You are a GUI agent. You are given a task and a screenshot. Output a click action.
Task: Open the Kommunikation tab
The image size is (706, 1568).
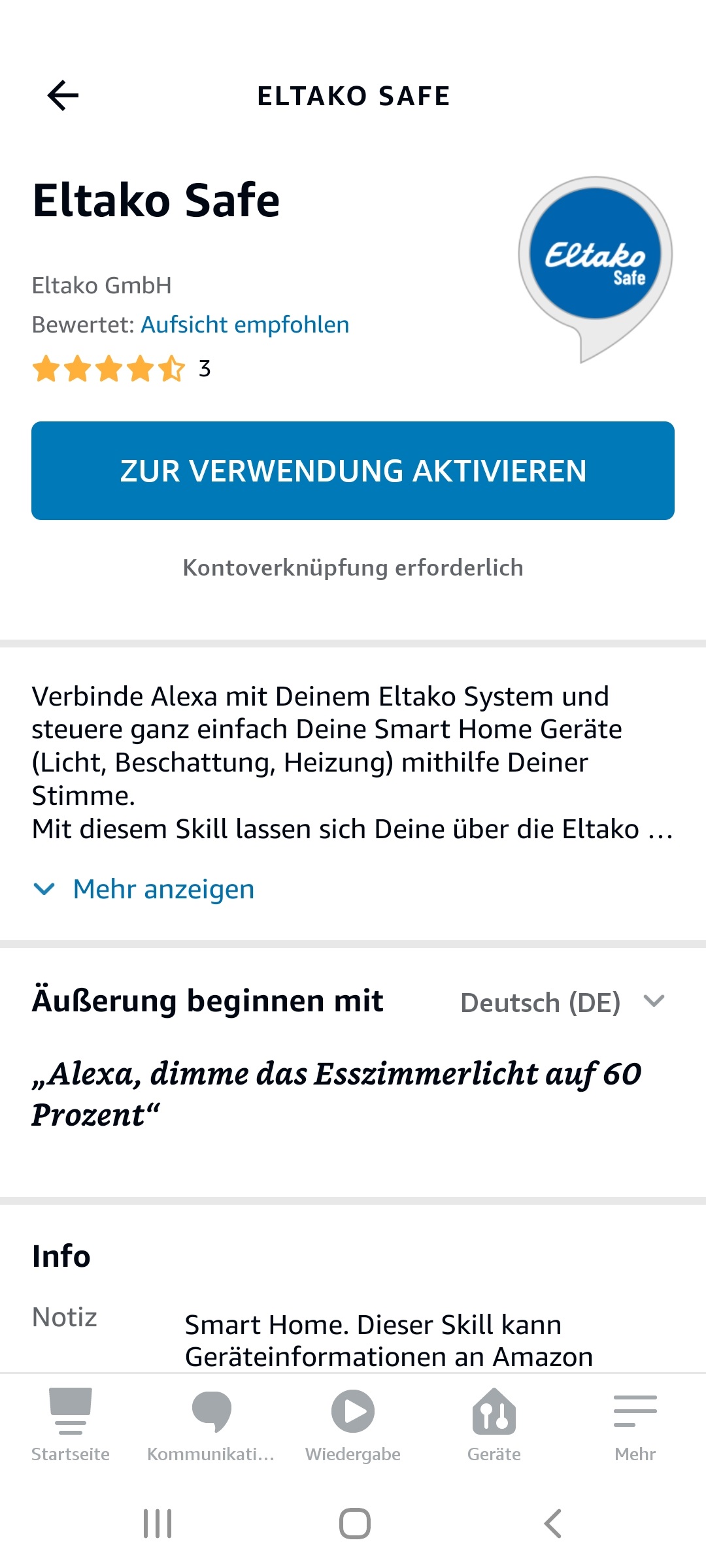tap(211, 1424)
